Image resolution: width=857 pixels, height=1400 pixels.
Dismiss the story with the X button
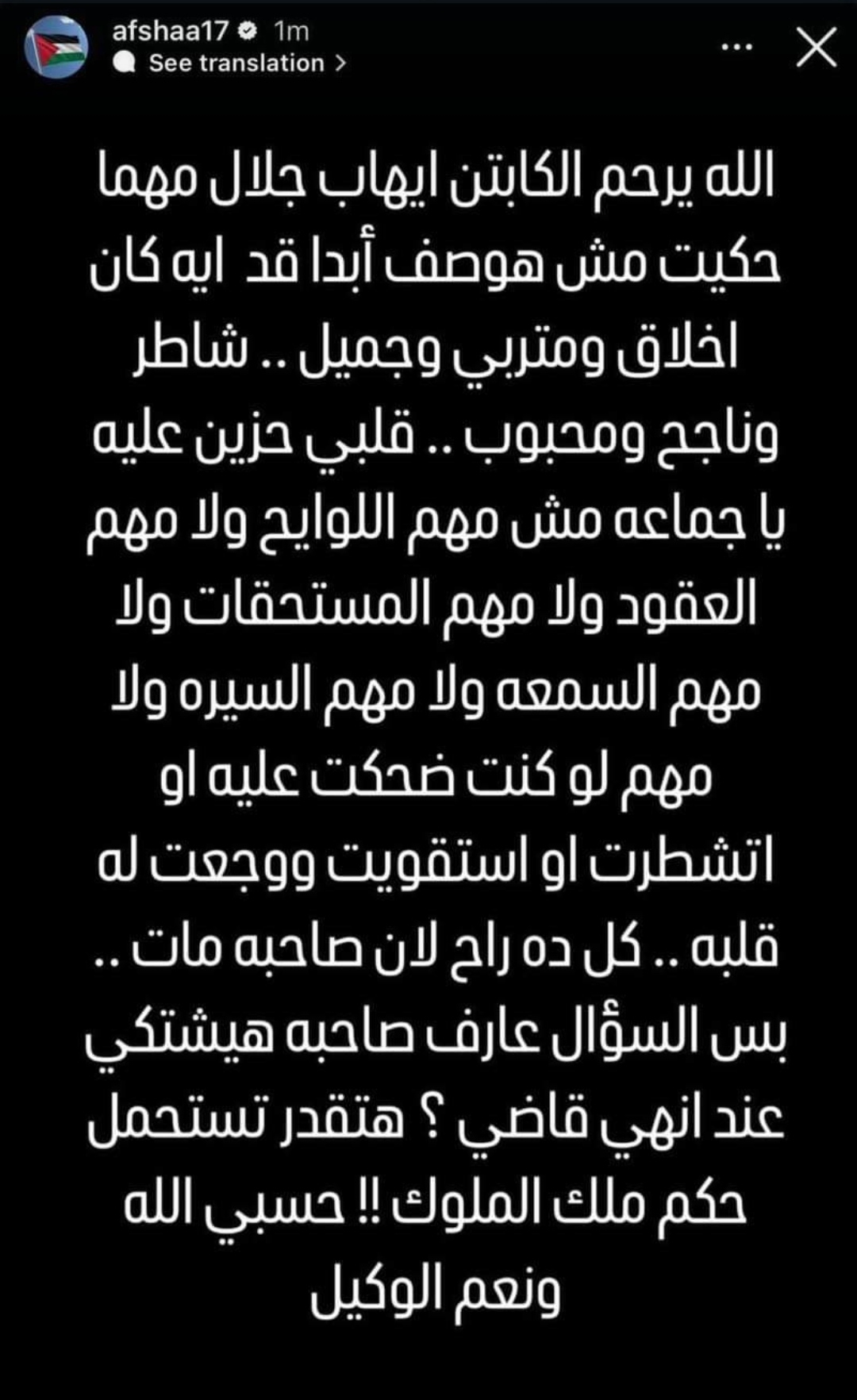[x=816, y=48]
